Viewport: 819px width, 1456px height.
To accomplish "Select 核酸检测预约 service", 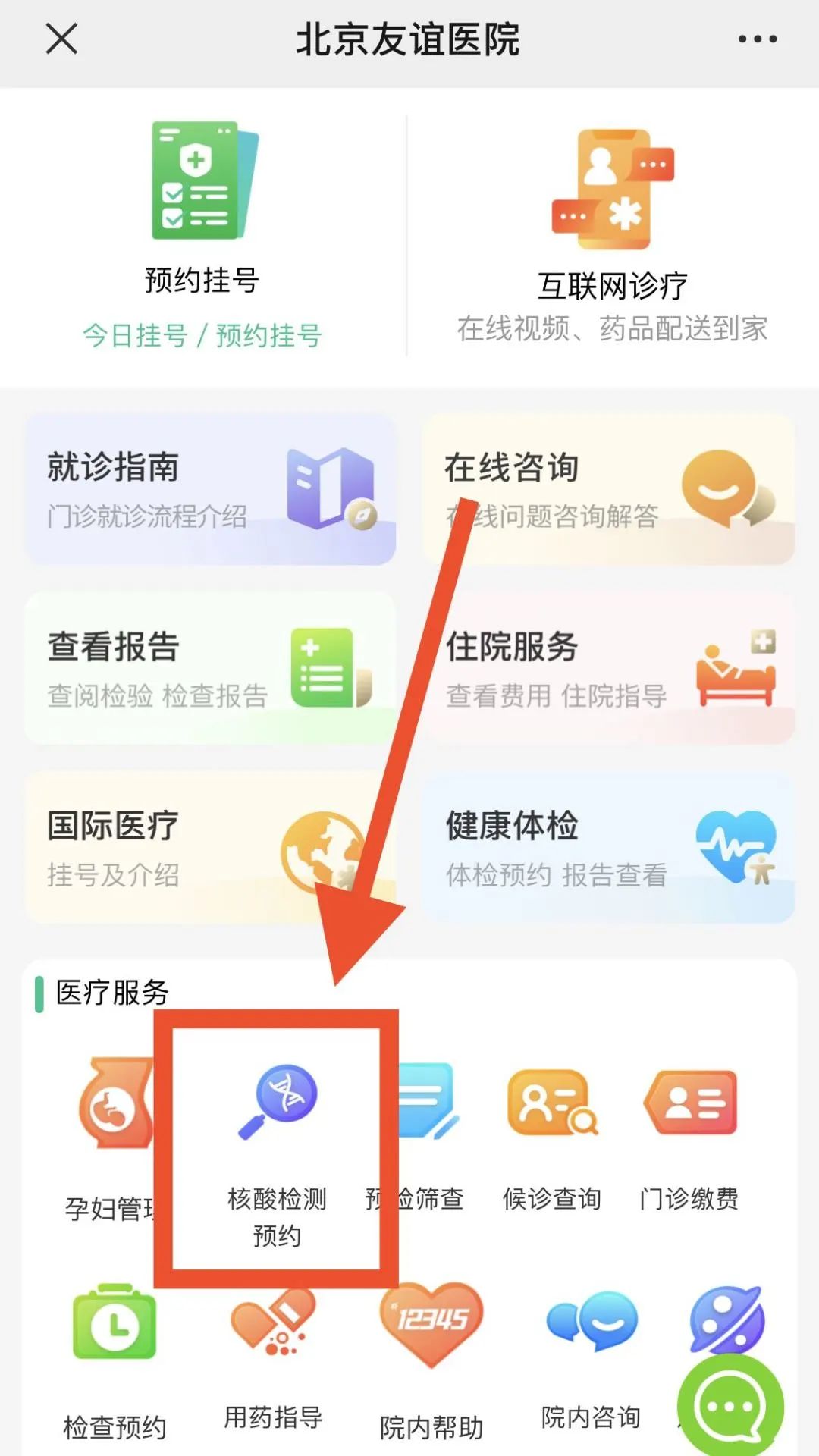I will [277, 1145].
